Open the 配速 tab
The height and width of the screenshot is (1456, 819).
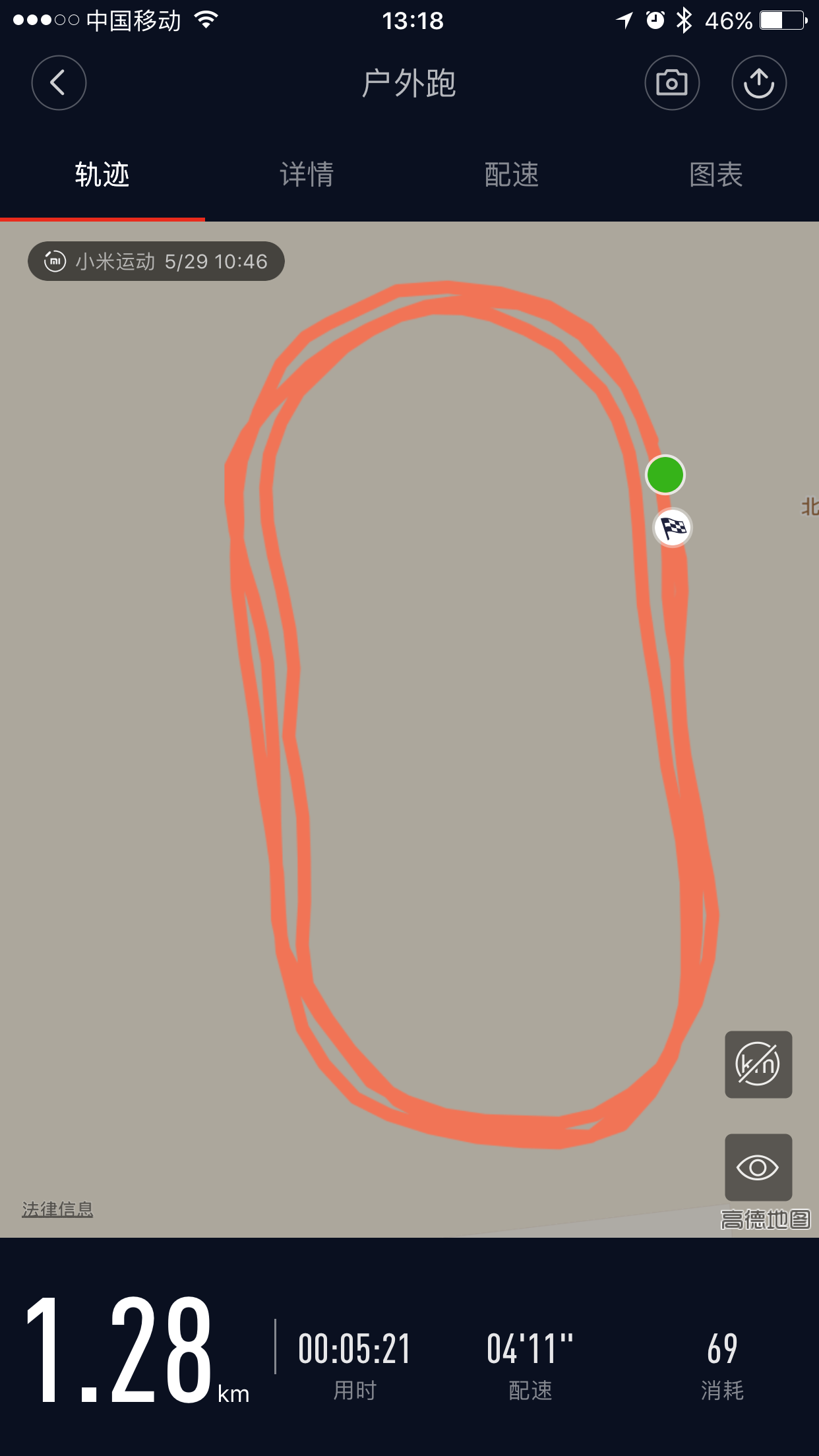tap(512, 175)
